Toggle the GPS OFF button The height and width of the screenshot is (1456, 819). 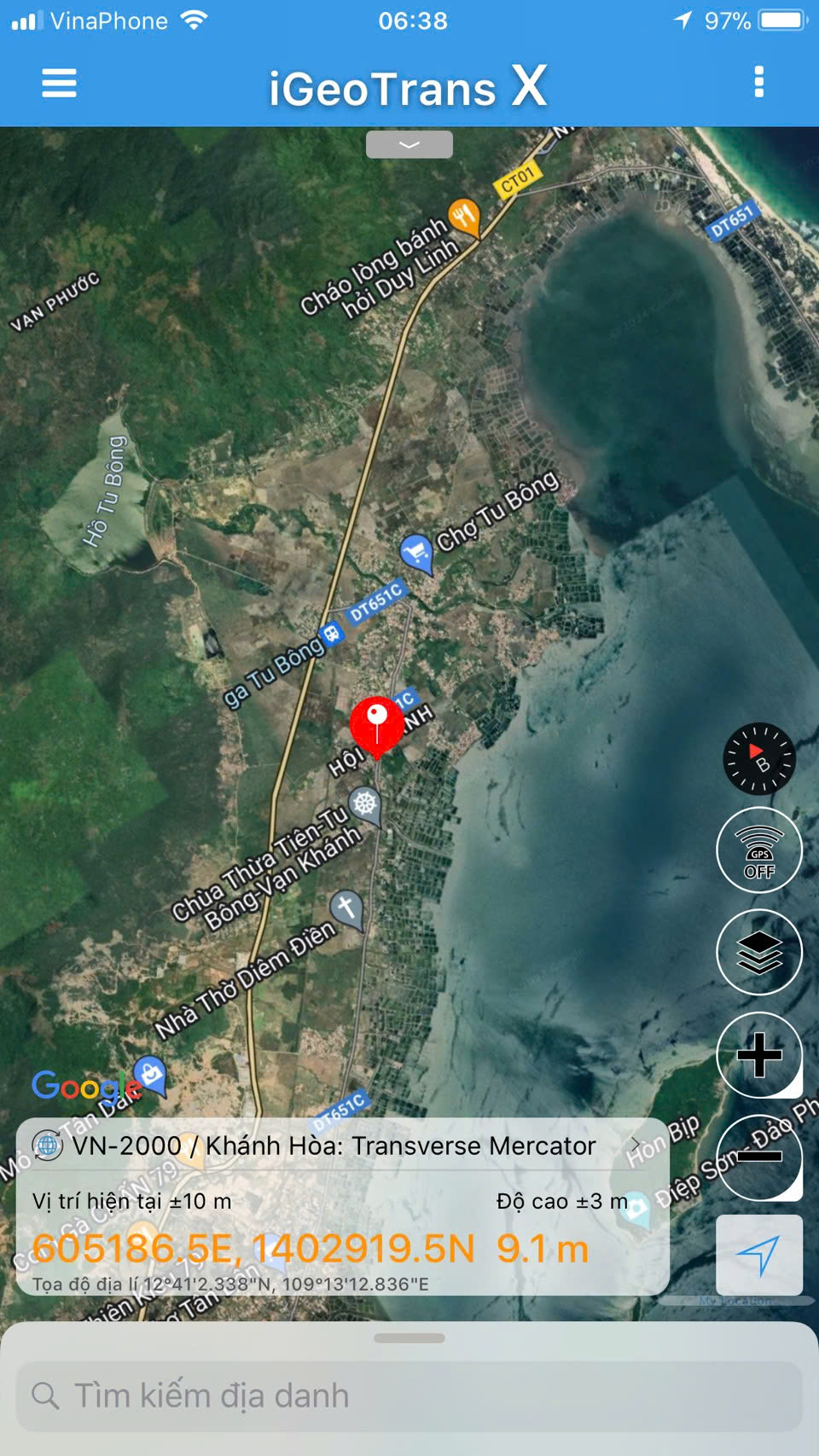(x=759, y=850)
